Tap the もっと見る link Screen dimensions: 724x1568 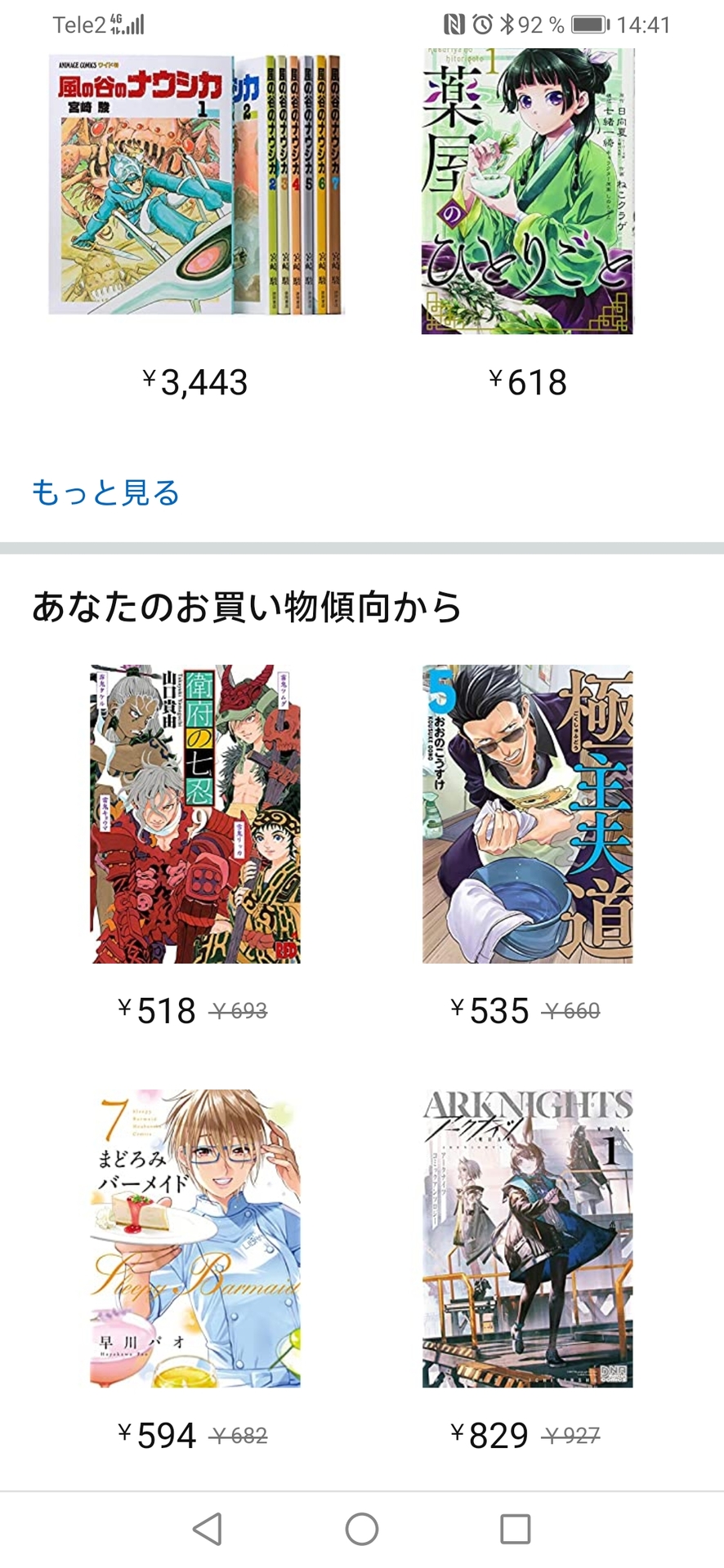point(105,492)
